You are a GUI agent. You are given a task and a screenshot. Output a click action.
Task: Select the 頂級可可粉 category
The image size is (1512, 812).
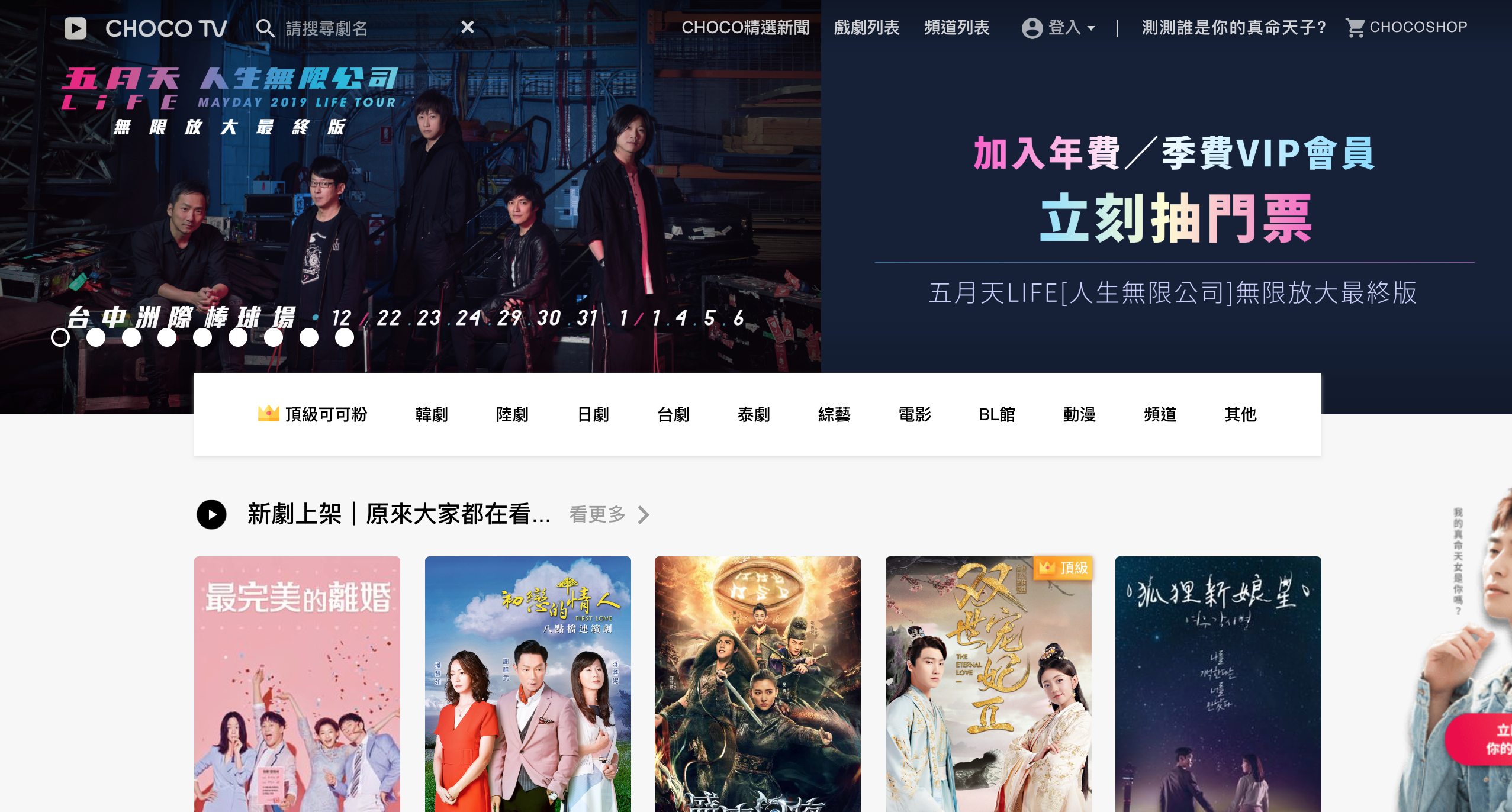[x=313, y=414]
